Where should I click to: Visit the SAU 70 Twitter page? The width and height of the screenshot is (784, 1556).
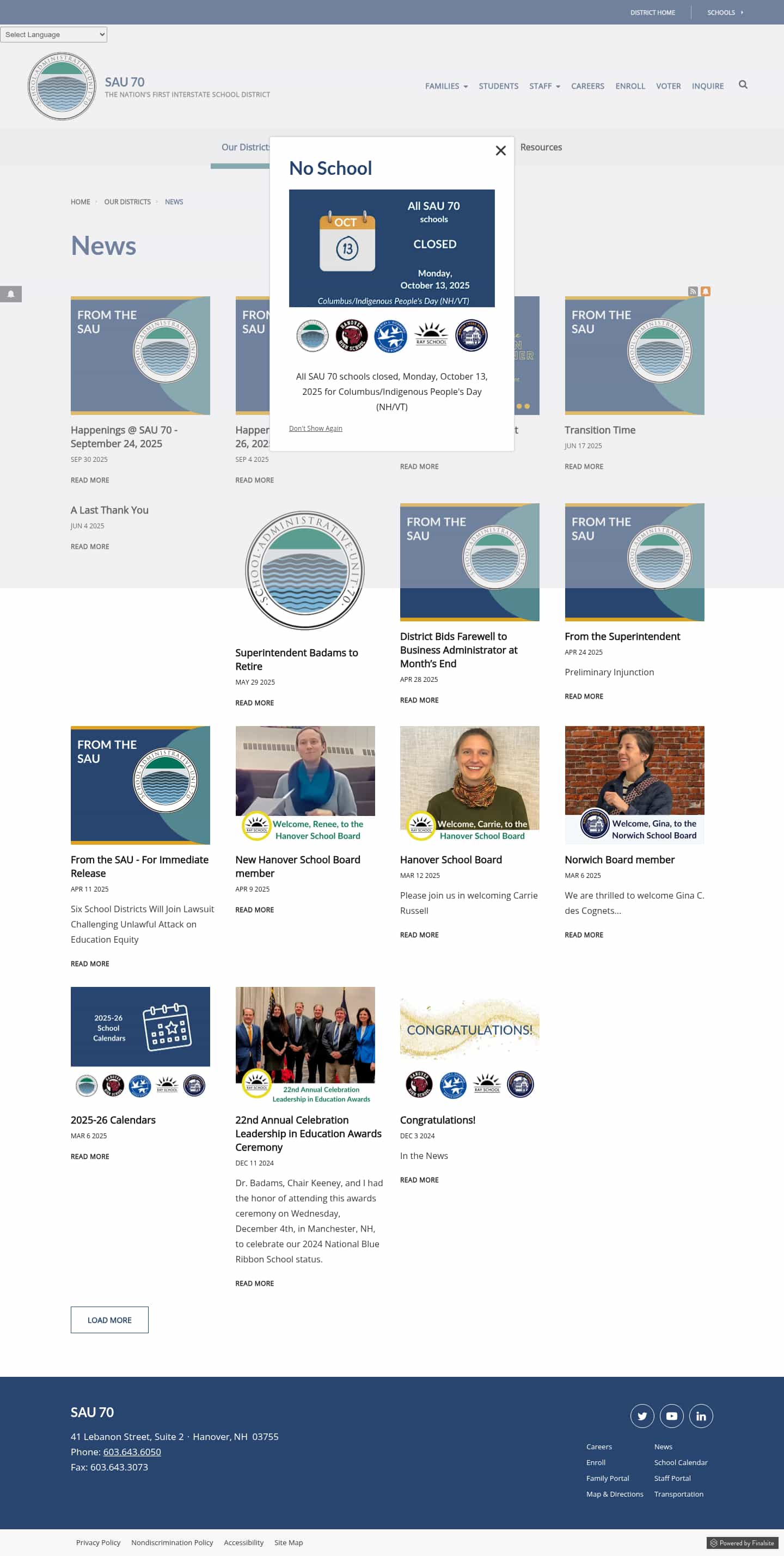coord(641,1416)
